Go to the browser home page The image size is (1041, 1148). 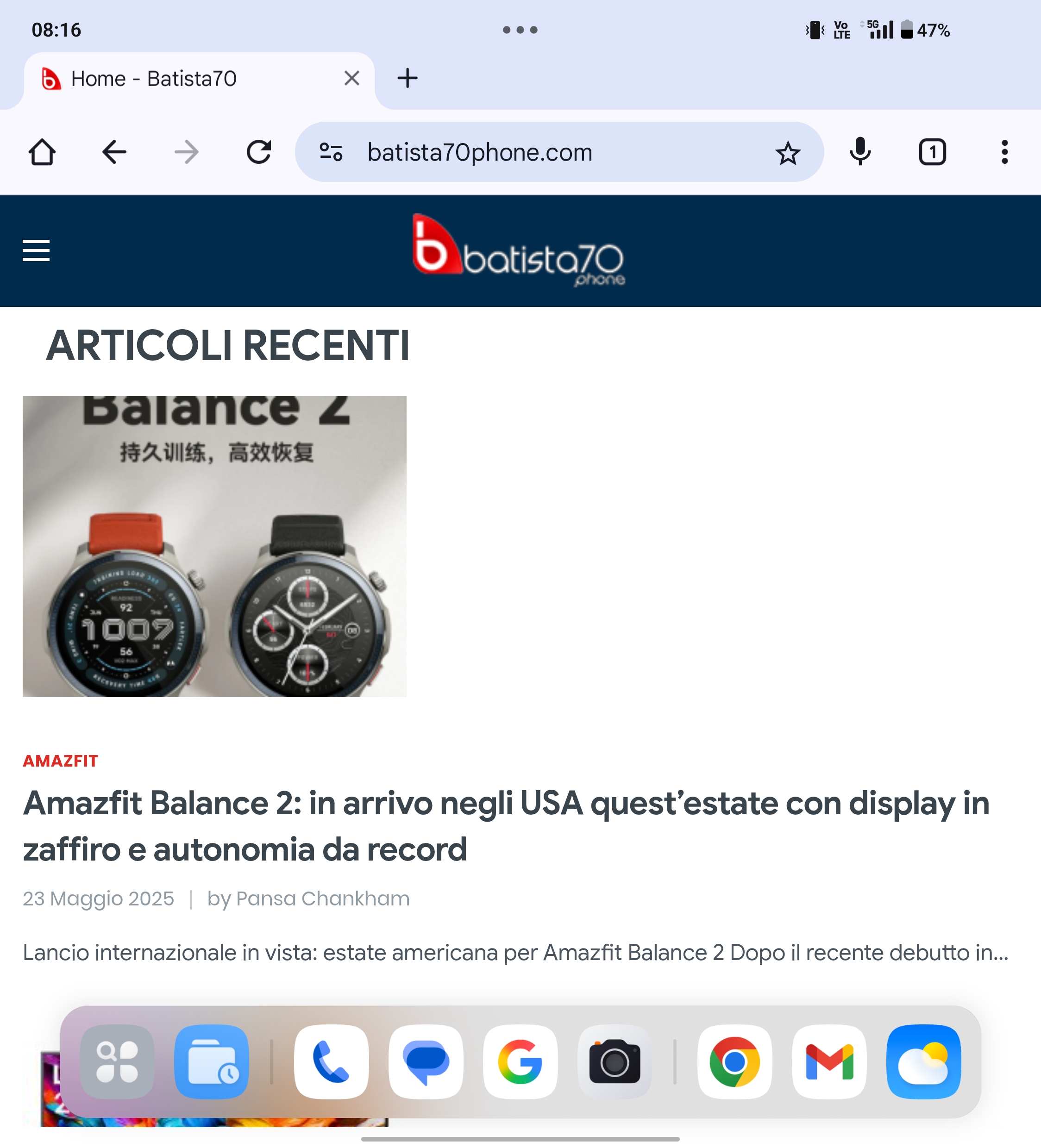click(x=42, y=152)
